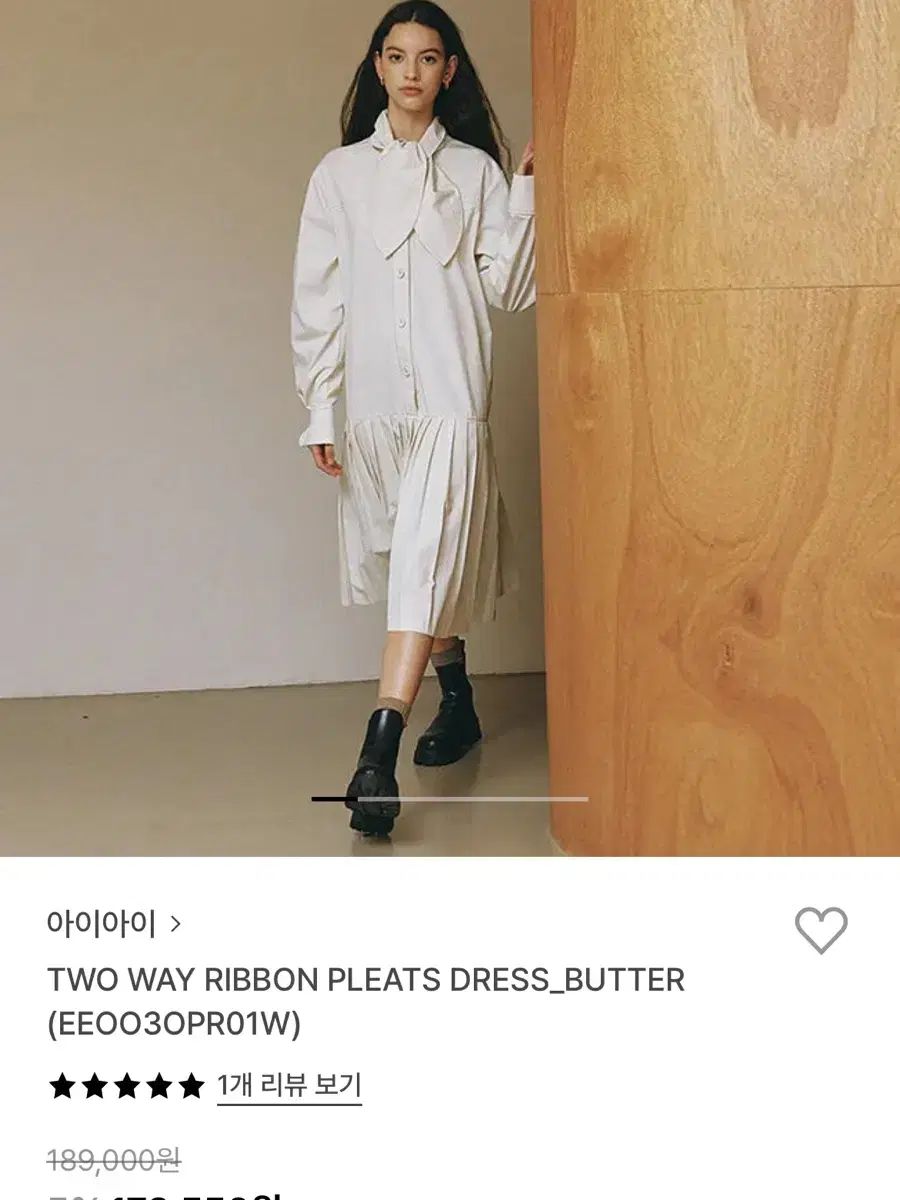Select the product title TWO WAY RIBBON PLEATS DRESS_BUTTER

click(365, 982)
